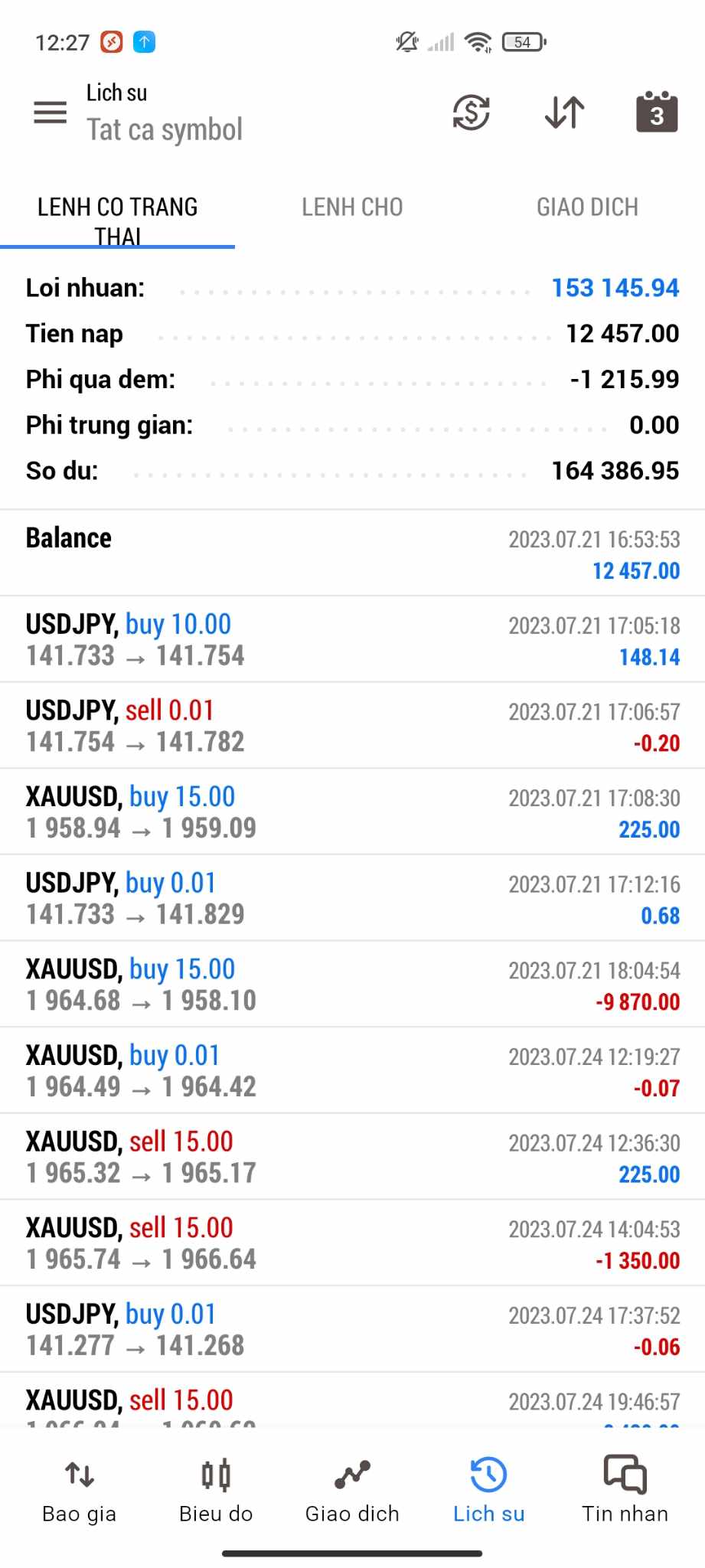Viewport: 705px width, 1568px height.
Task: Expand the USDJPY sell 0.01 order
Action: [x=352, y=726]
